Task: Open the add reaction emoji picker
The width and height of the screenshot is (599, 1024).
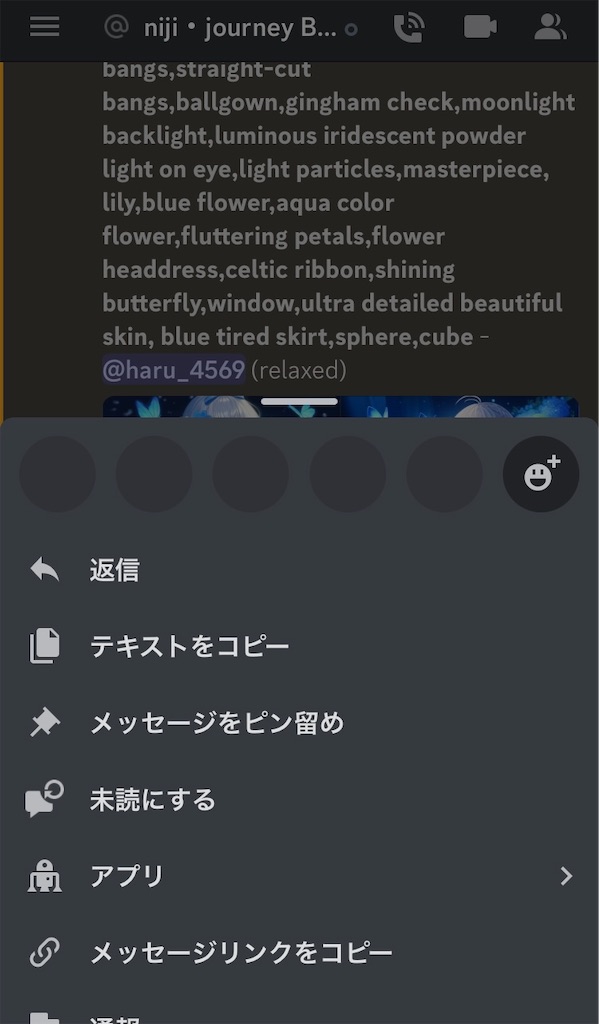Action: coord(541,474)
